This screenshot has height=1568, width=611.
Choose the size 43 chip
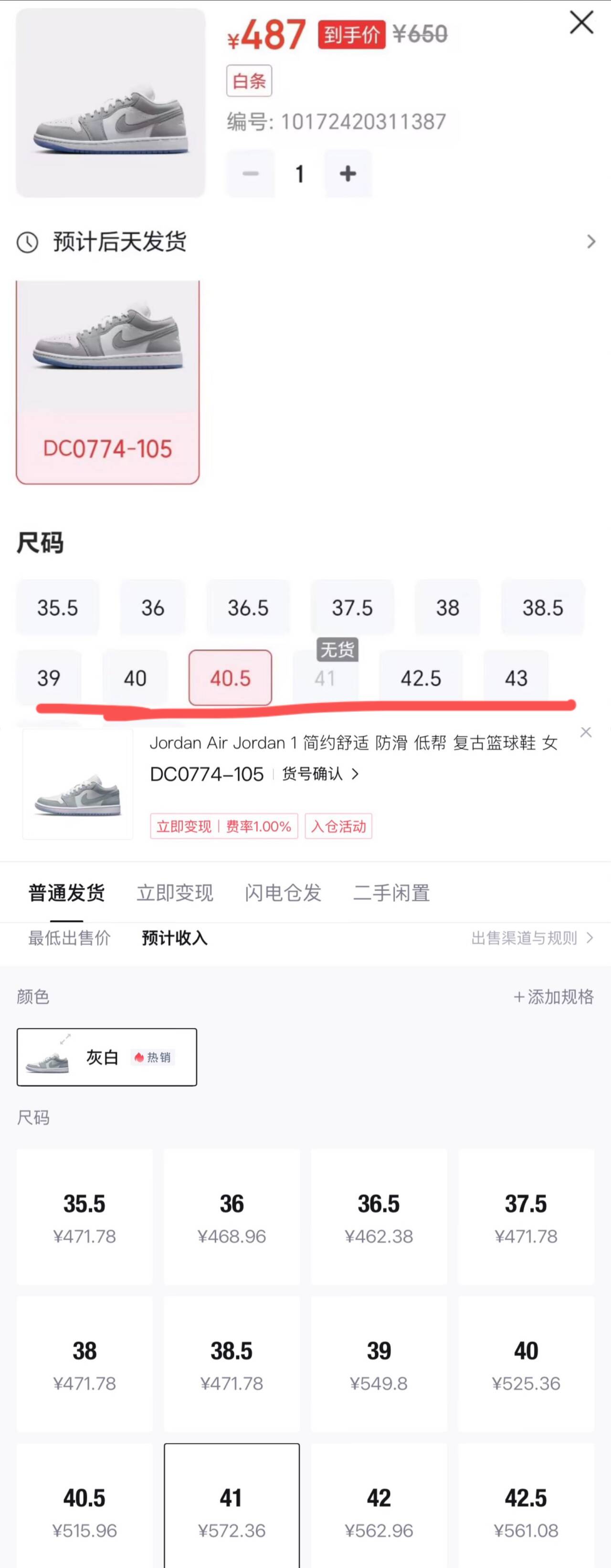516,678
